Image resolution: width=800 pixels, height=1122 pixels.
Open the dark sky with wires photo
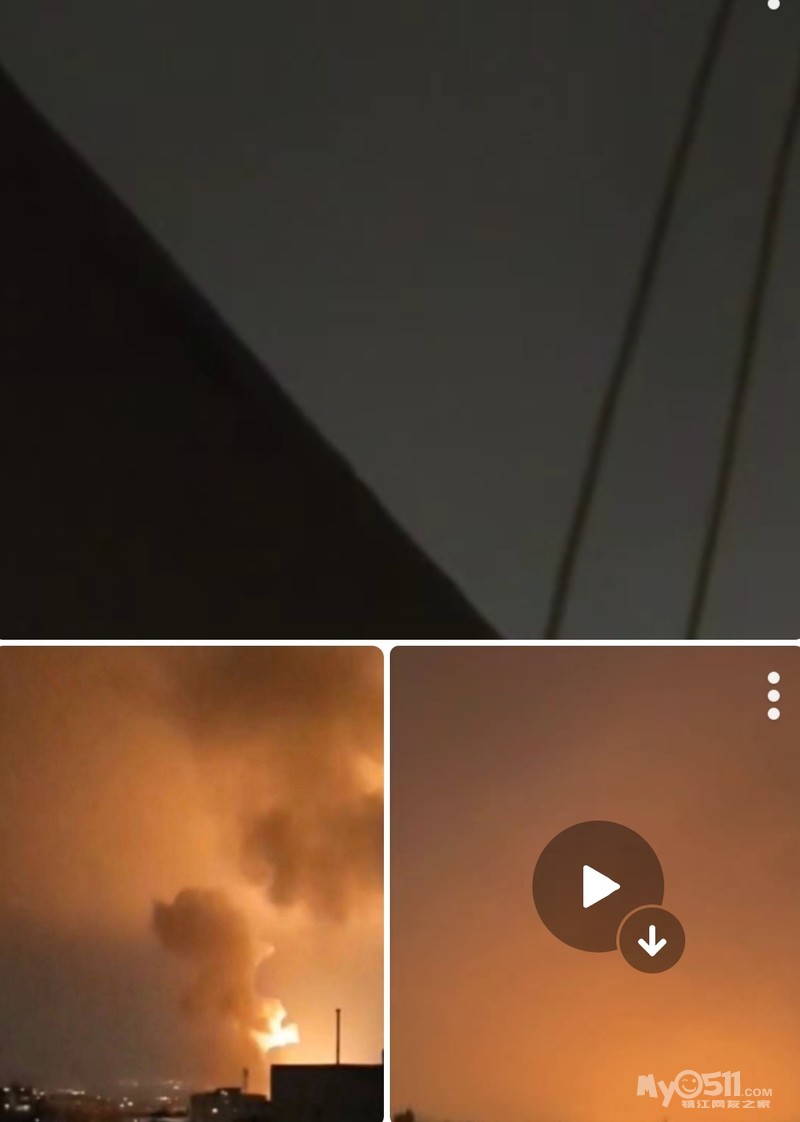pos(400,318)
